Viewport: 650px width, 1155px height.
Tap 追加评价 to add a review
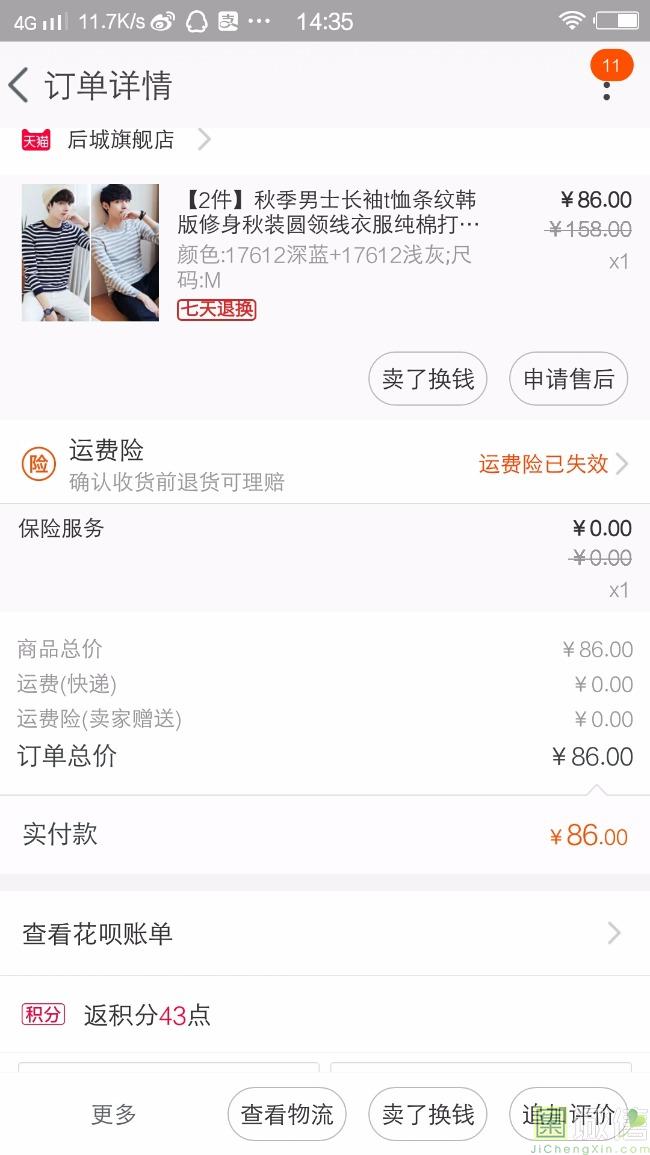coord(568,1114)
